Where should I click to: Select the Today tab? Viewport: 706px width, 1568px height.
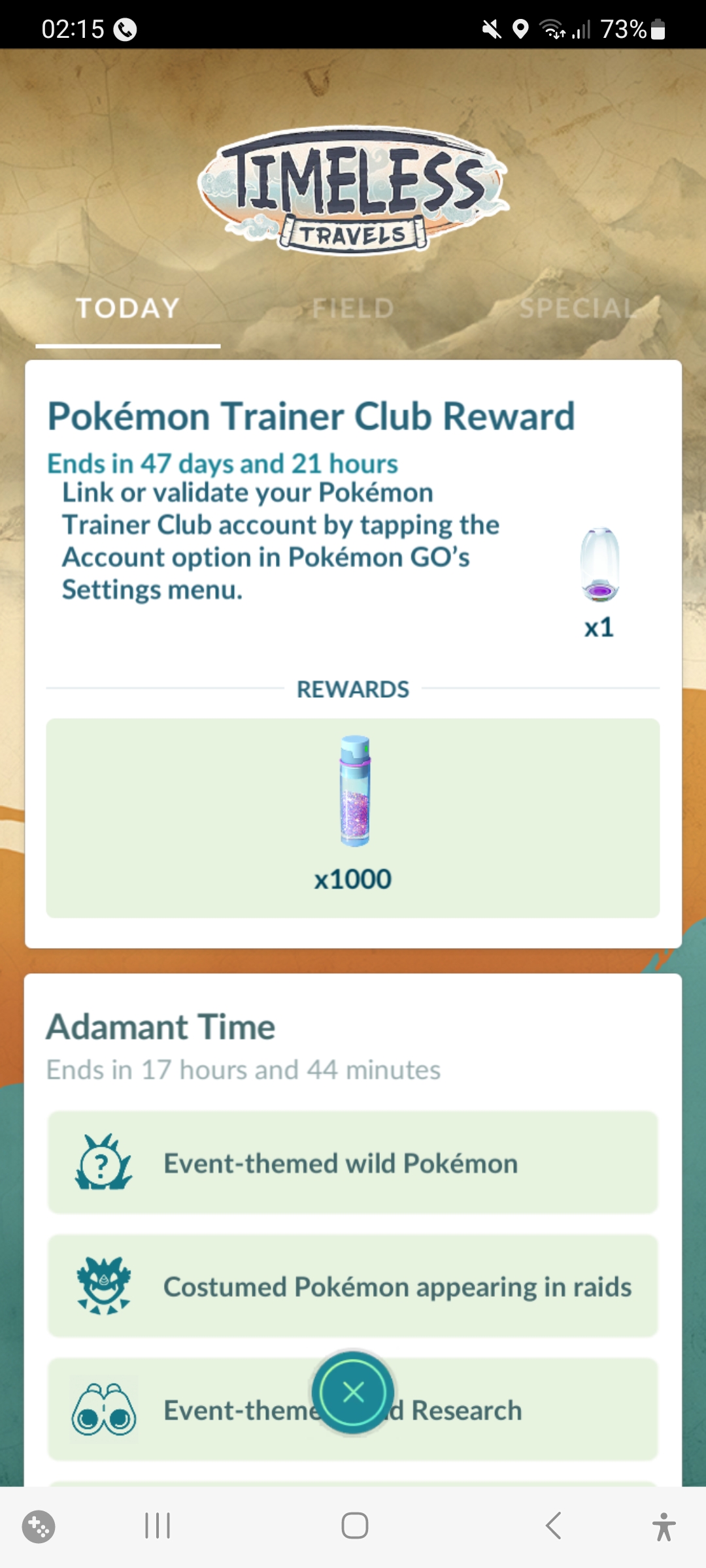(128, 308)
